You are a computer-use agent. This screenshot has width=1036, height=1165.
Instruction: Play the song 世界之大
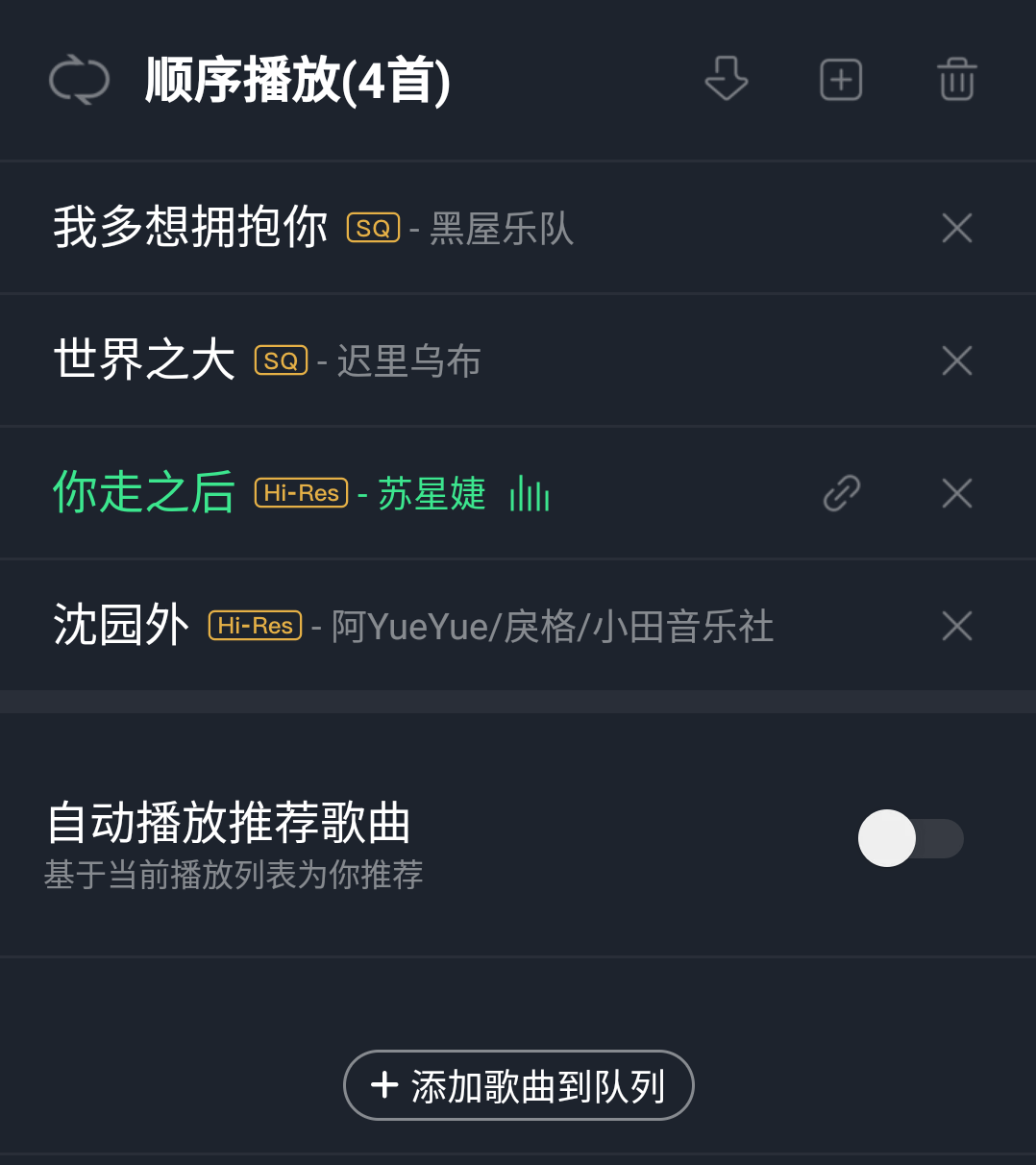[x=144, y=360]
